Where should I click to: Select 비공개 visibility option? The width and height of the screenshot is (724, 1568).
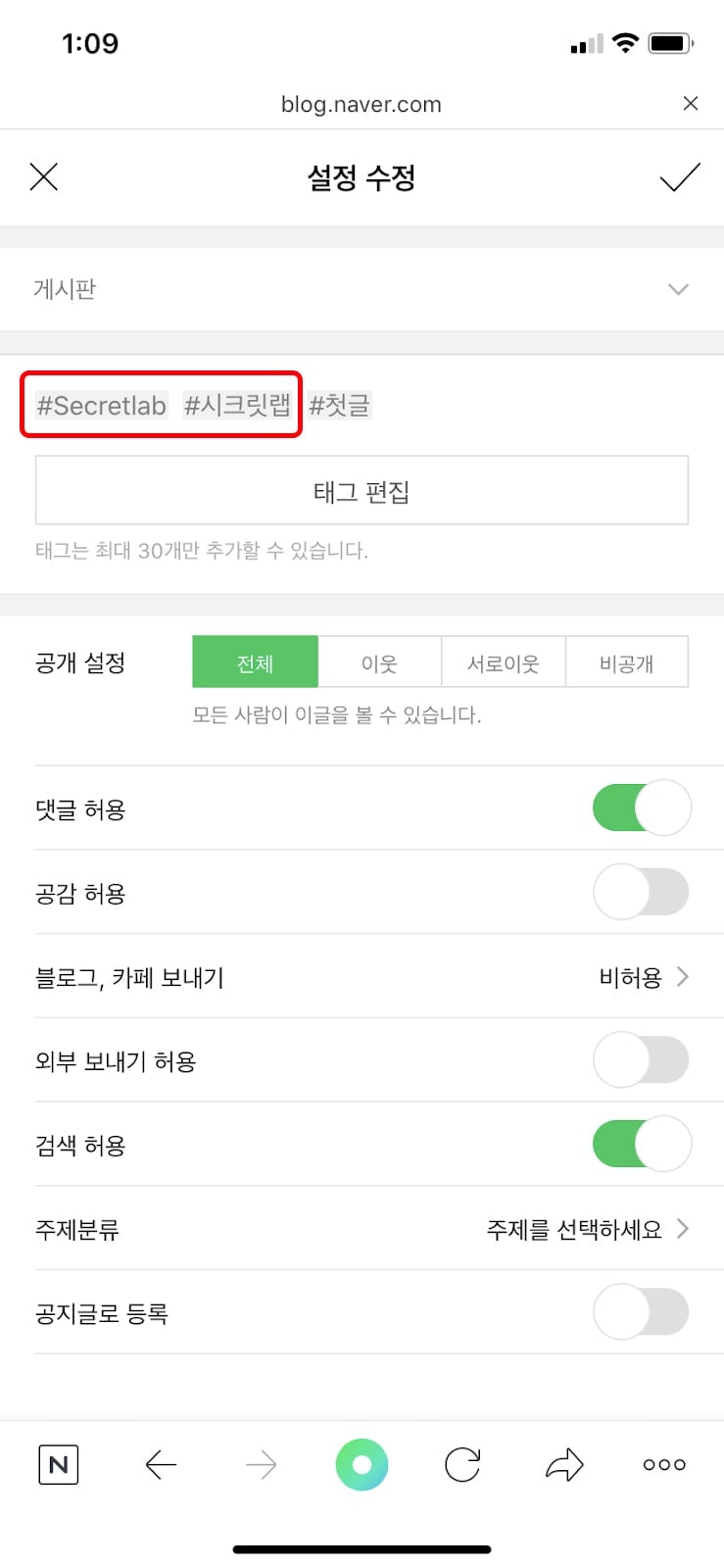(627, 662)
